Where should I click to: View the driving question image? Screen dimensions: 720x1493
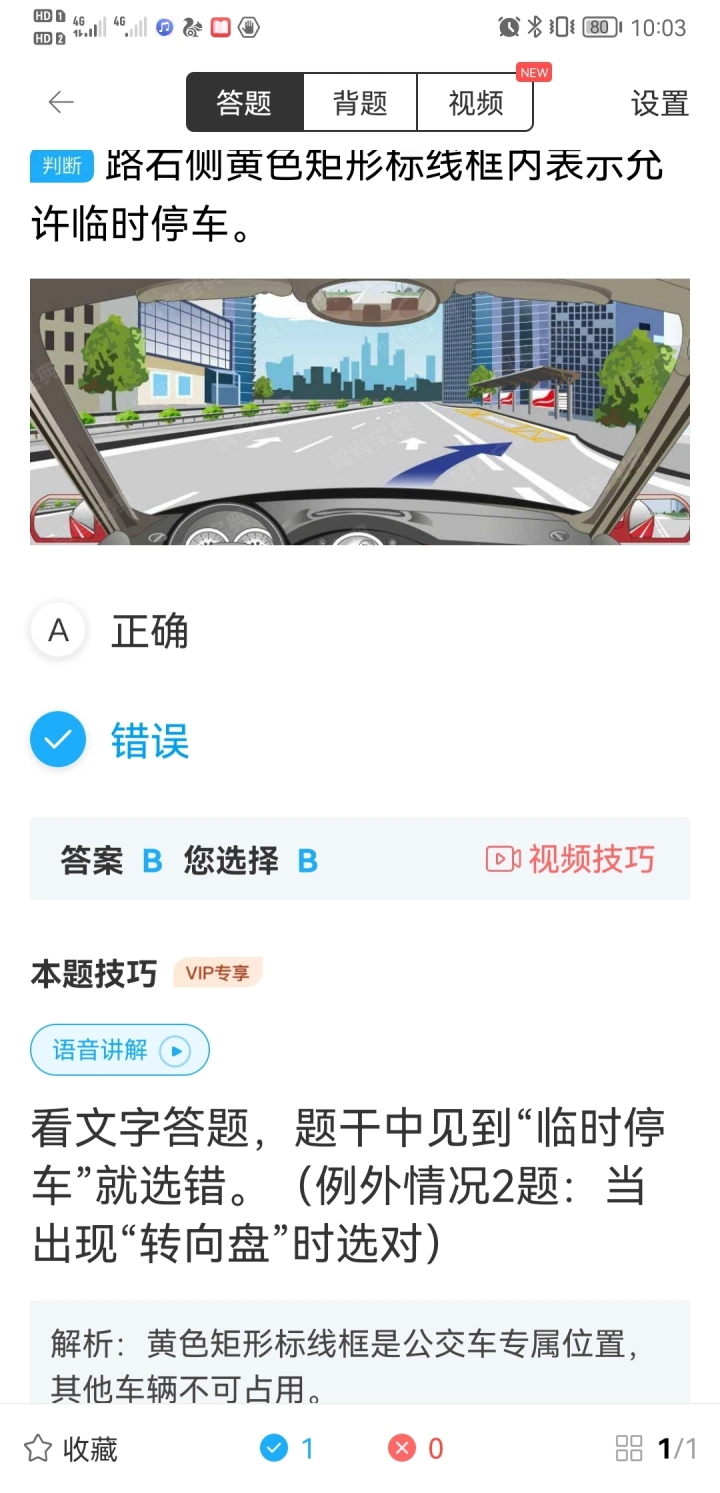[360, 411]
